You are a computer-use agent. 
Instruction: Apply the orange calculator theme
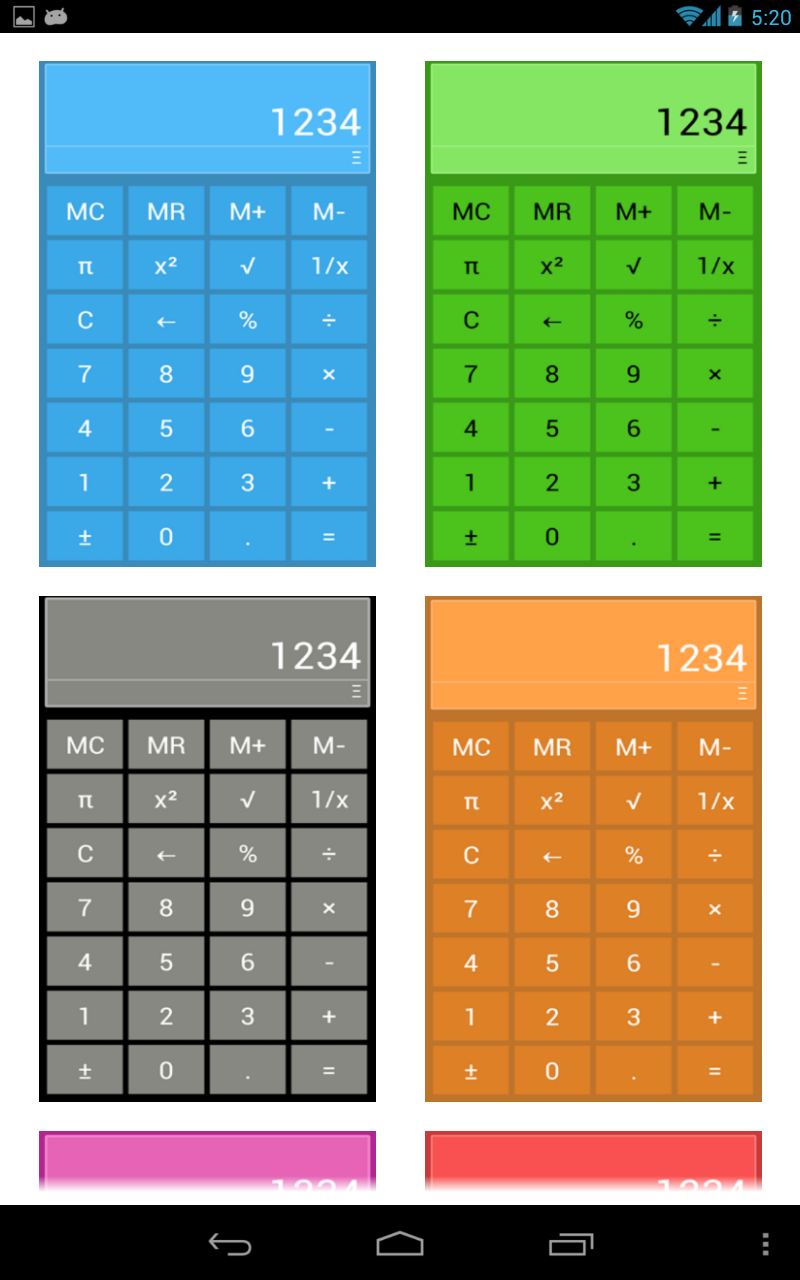(x=593, y=849)
